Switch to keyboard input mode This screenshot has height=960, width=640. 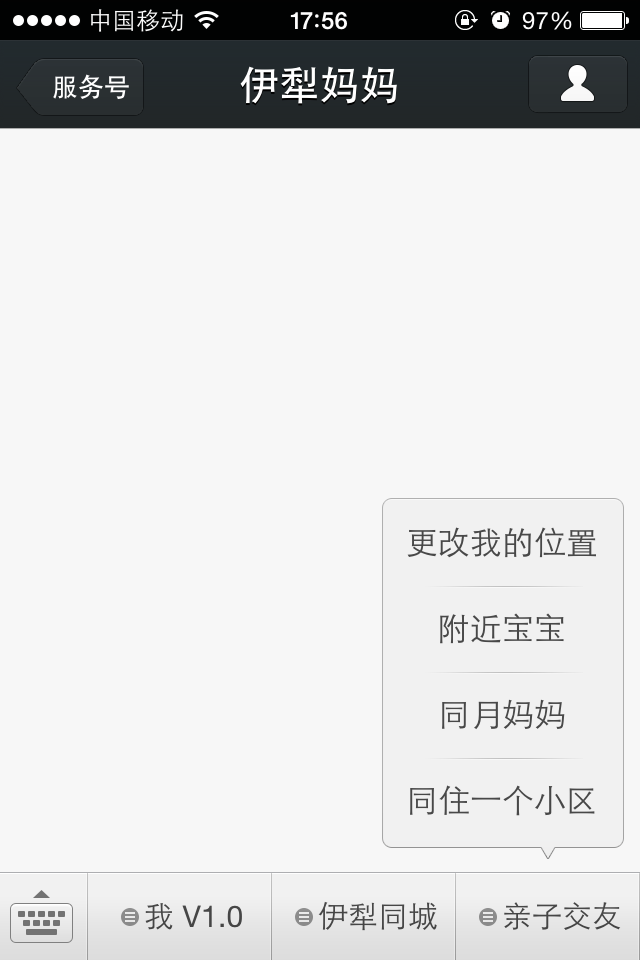click(42, 916)
